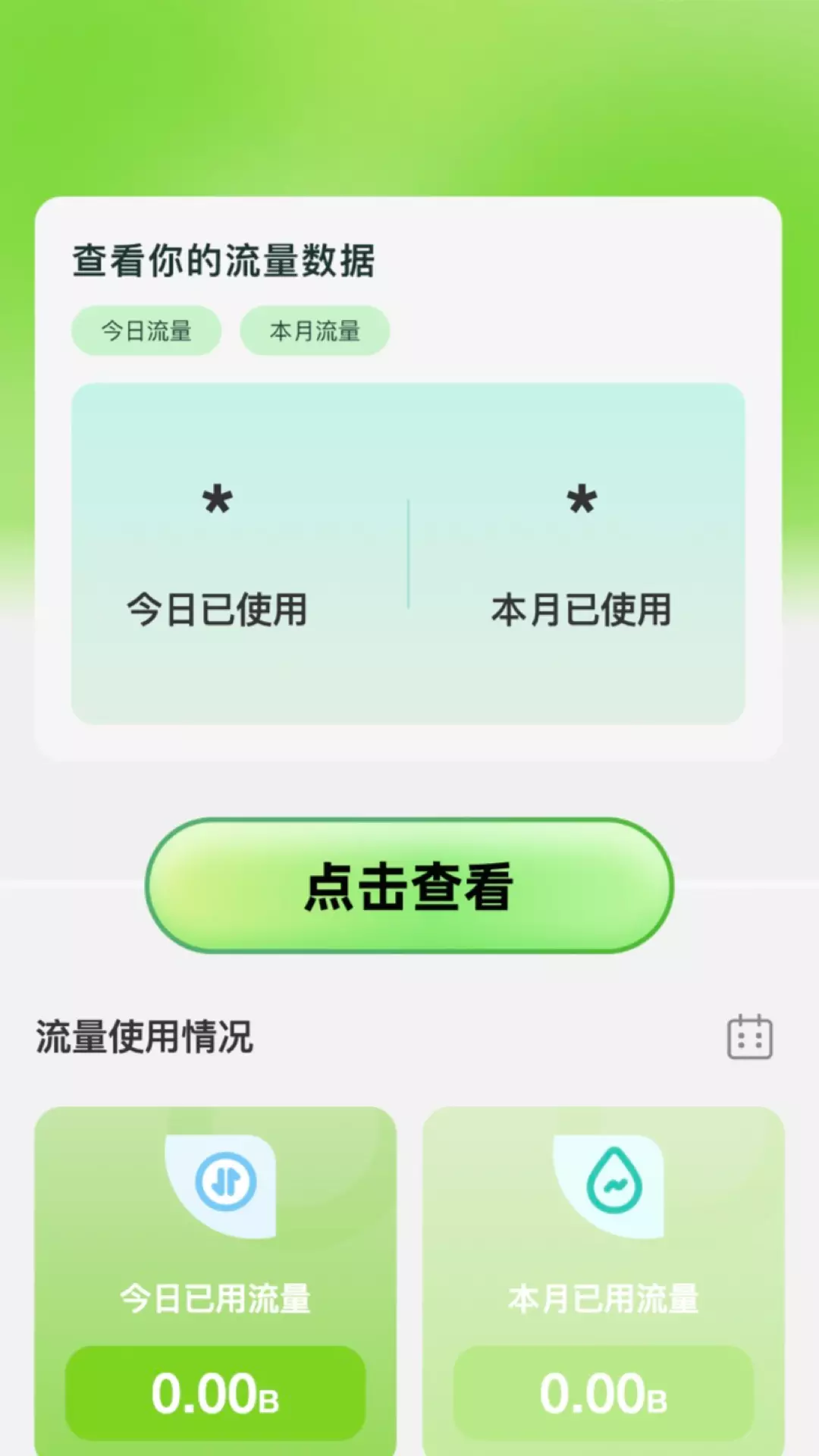Select the 今日流量 chip

coord(146,331)
